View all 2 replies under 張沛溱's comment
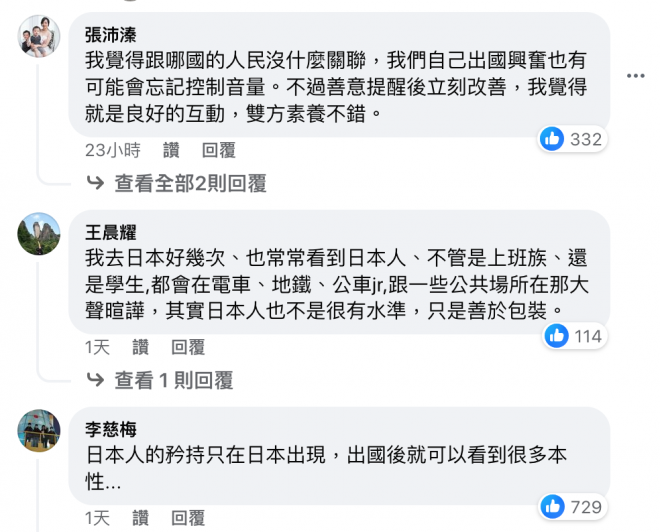The width and height of the screenshot is (660, 532). click(189, 183)
